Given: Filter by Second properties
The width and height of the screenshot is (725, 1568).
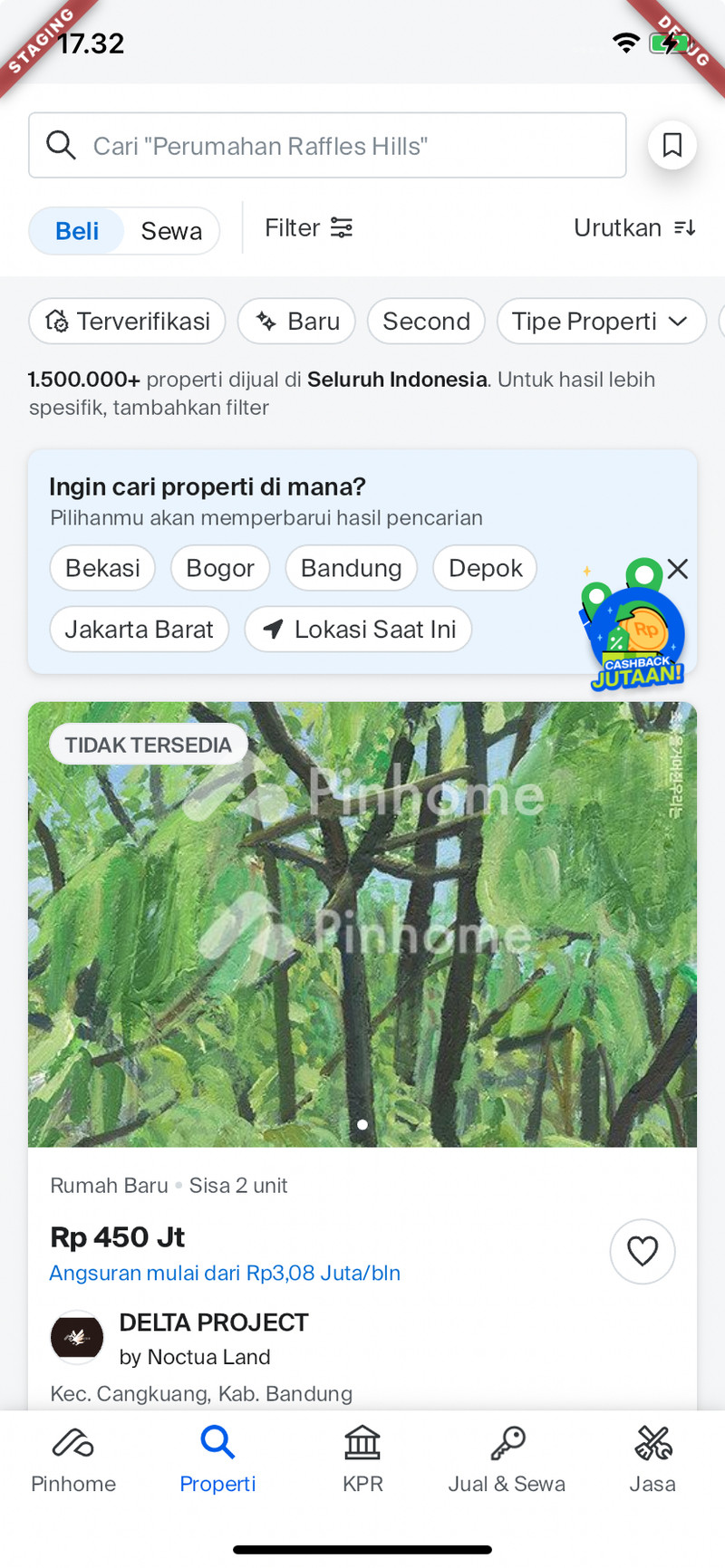Looking at the screenshot, I should click(426, 322).
